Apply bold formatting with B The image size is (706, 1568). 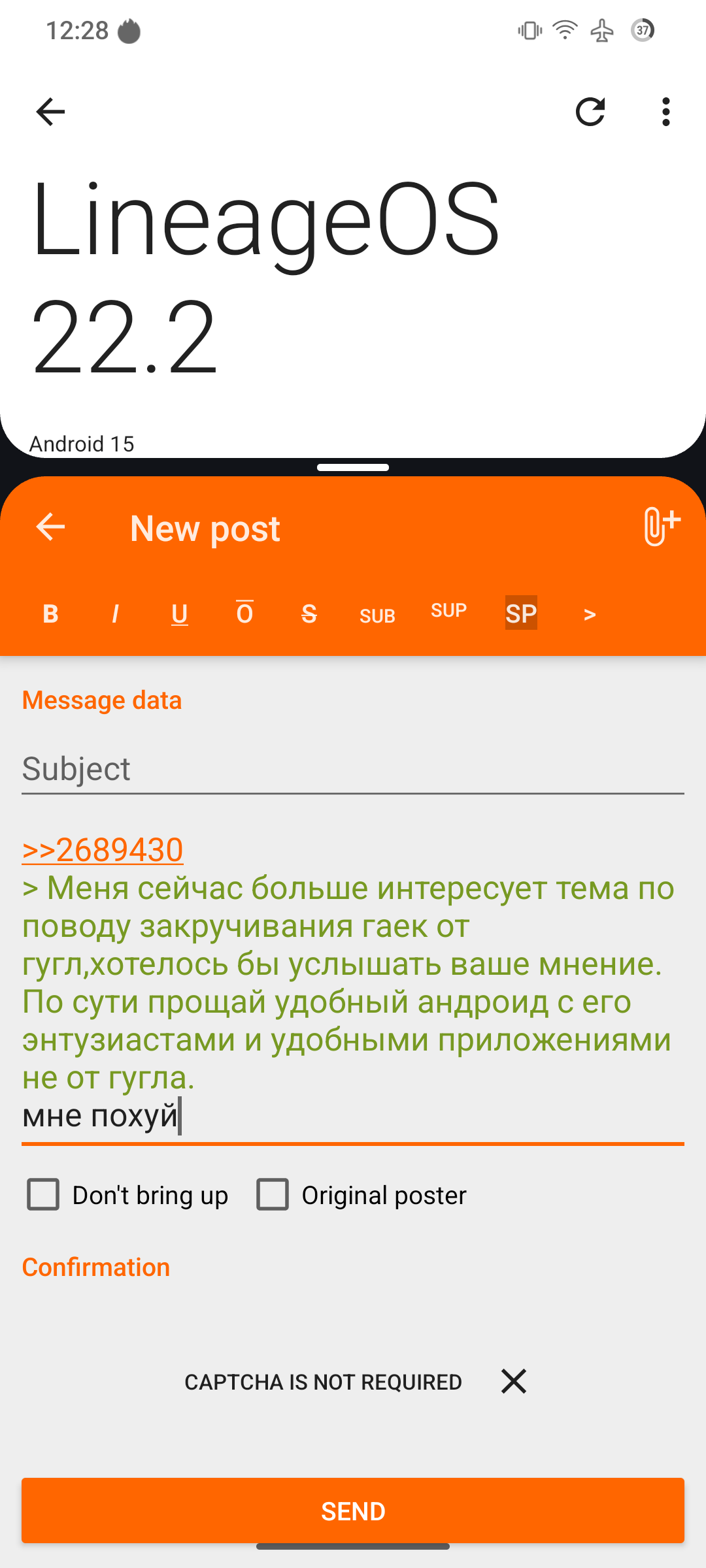(50, 614)
